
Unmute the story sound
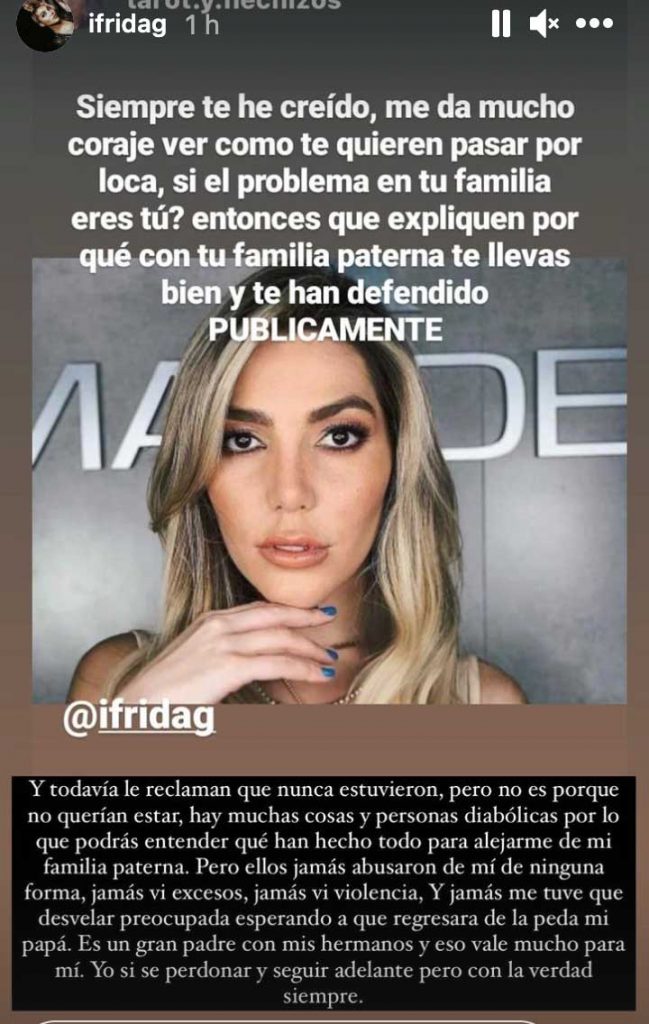click(545, 25)
